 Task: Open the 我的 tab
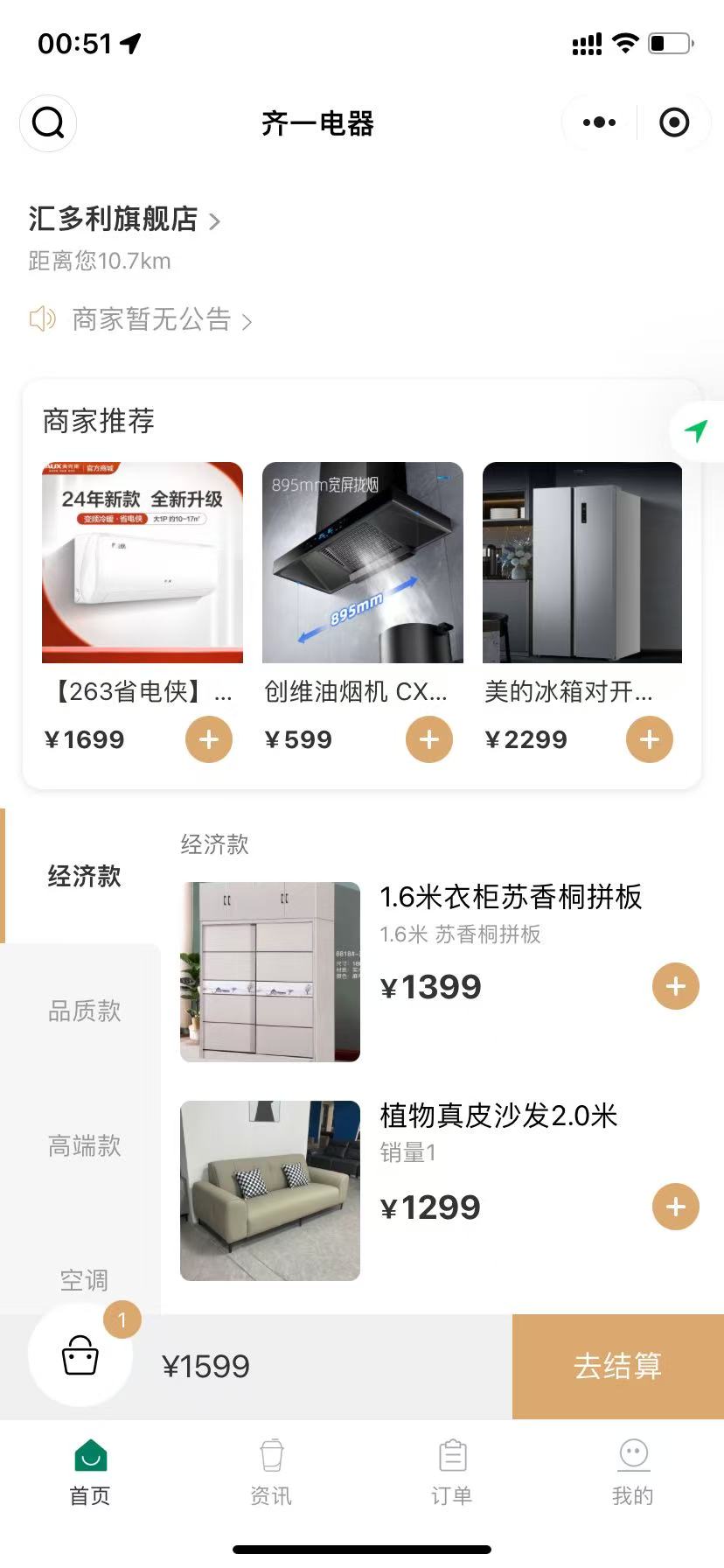633,1472
